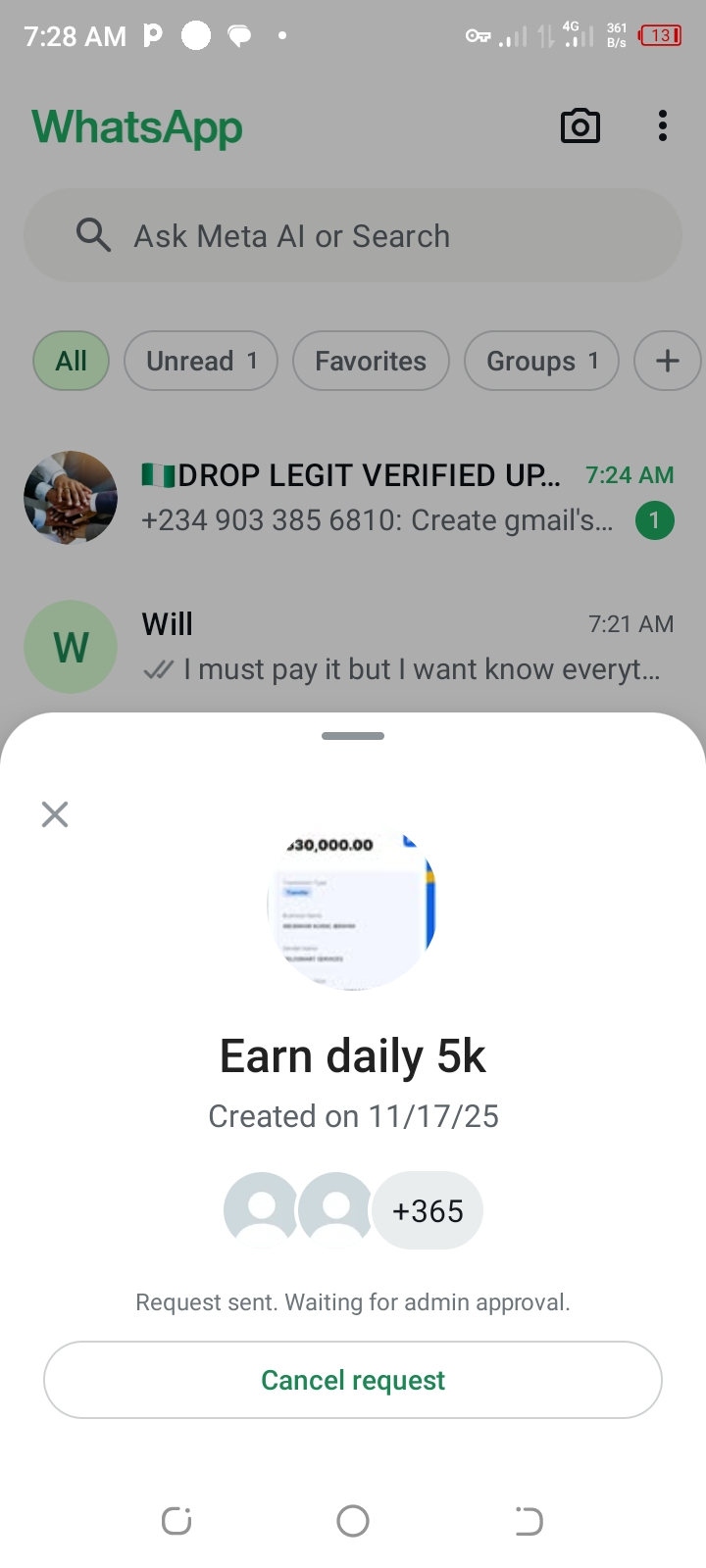This screenshot has height=1568, width=706.
Task: View the +365 group members
Action: coord(428,1211)
